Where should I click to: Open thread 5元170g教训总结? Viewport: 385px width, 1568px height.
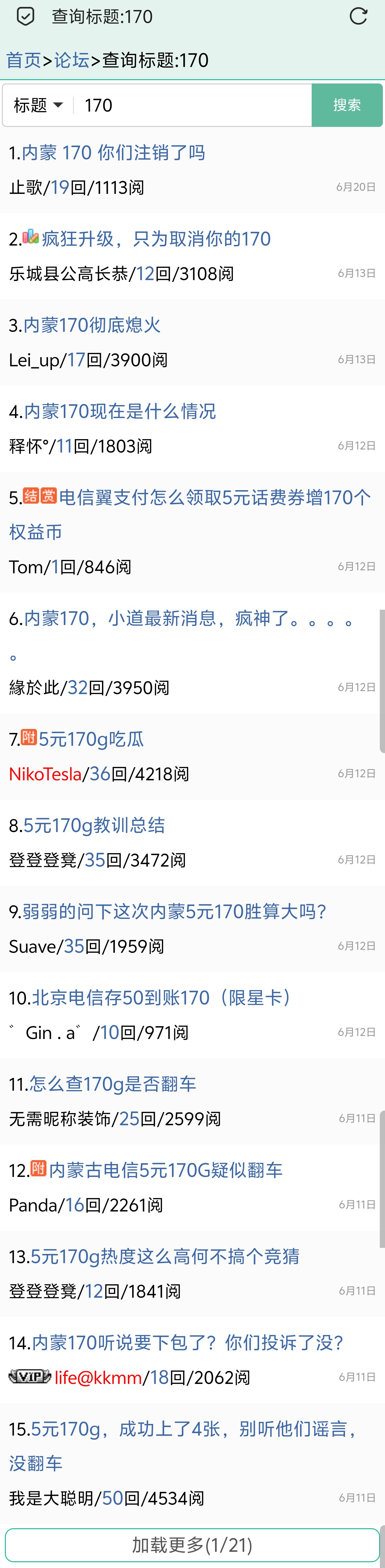coord(94,825)
